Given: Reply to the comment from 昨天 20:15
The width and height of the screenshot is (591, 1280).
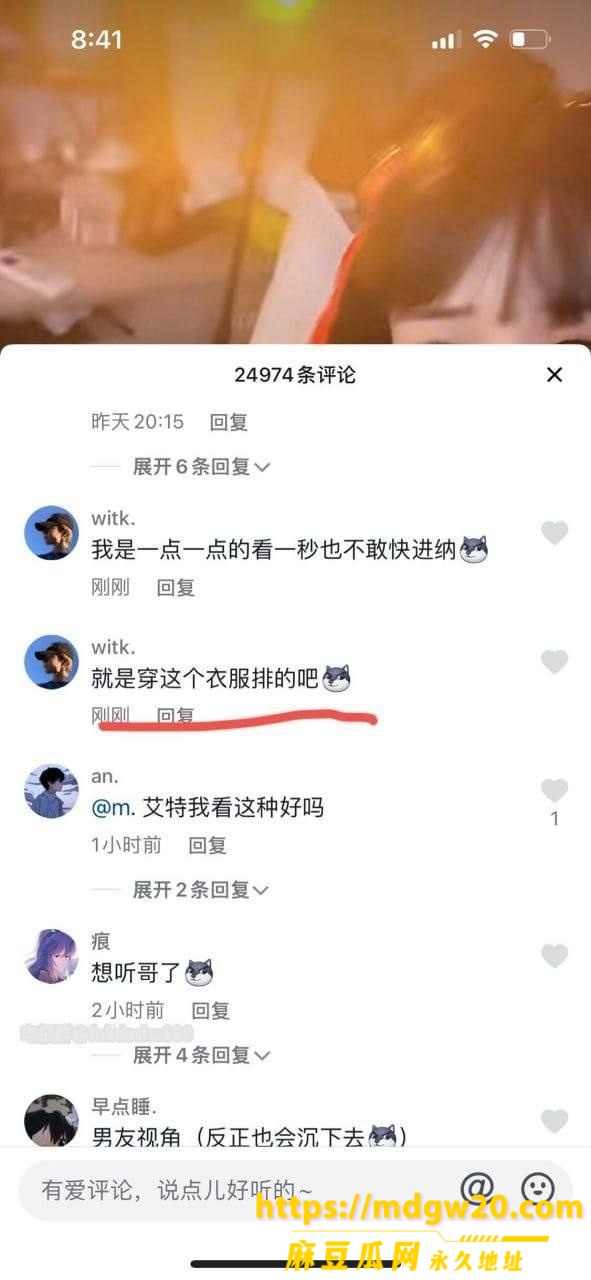Looking at the screenshot, I should (x=228, y=422).
